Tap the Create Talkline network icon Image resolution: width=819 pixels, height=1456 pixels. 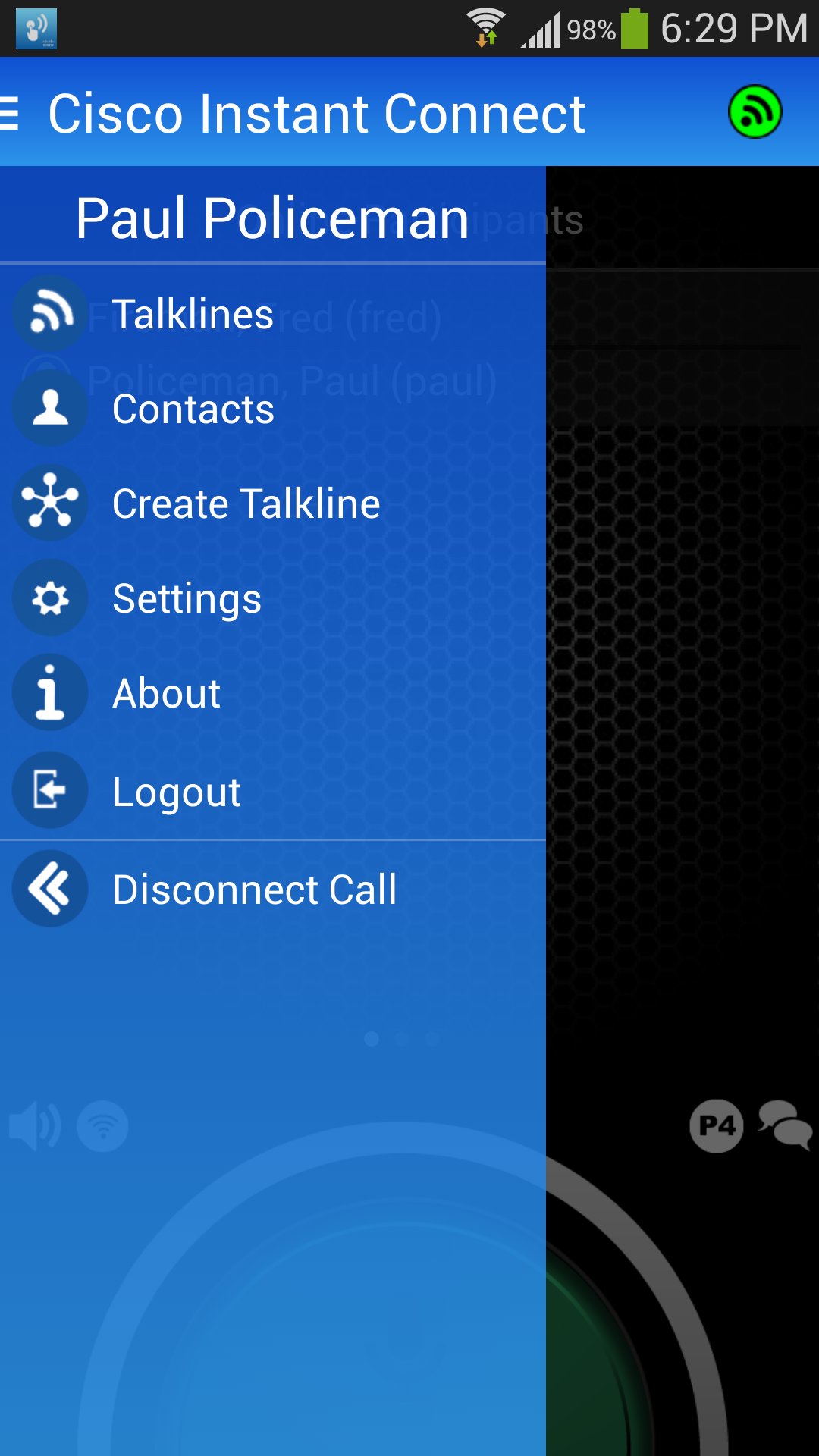click(x=49, y=503)
